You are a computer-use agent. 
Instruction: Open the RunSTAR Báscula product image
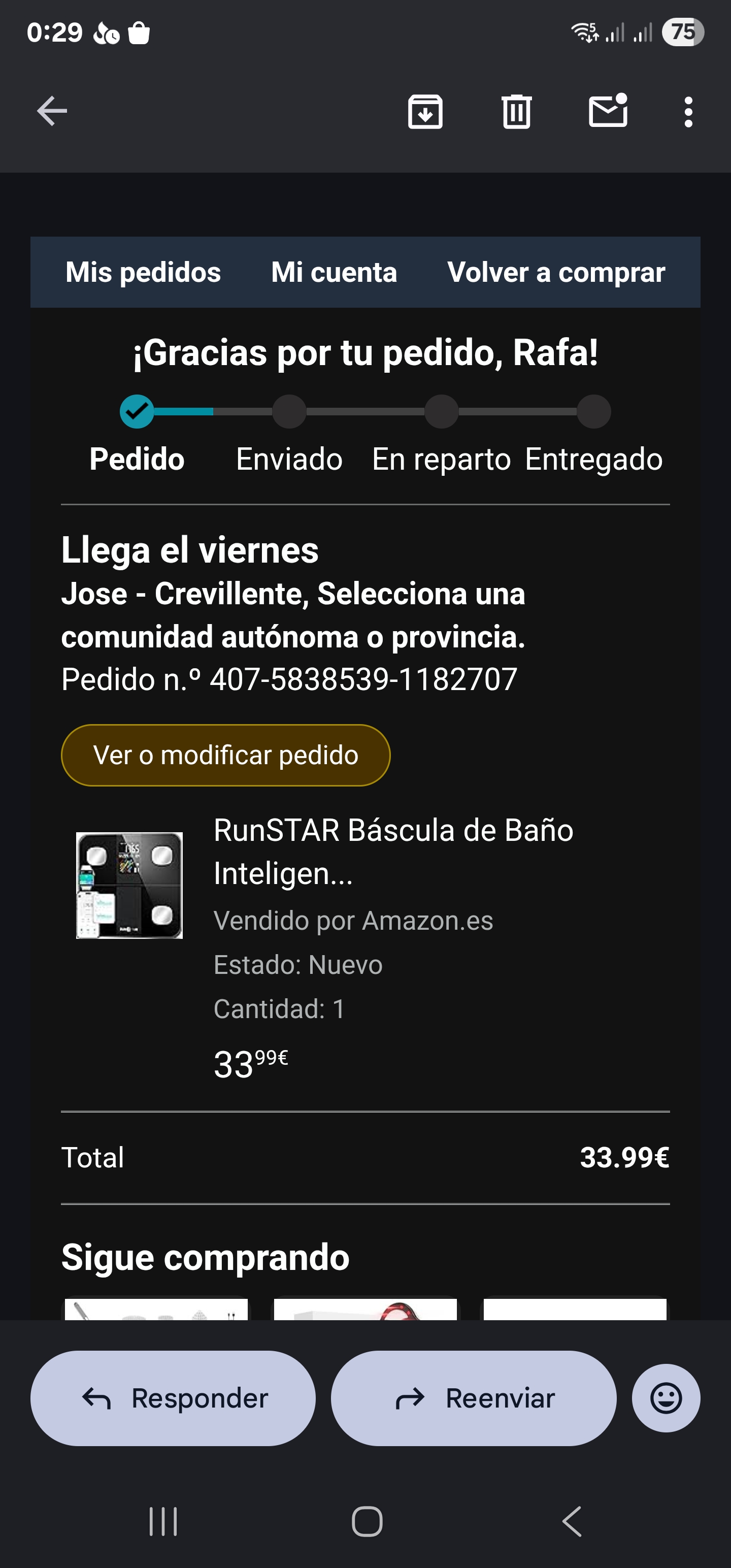(x=129, y=885)
